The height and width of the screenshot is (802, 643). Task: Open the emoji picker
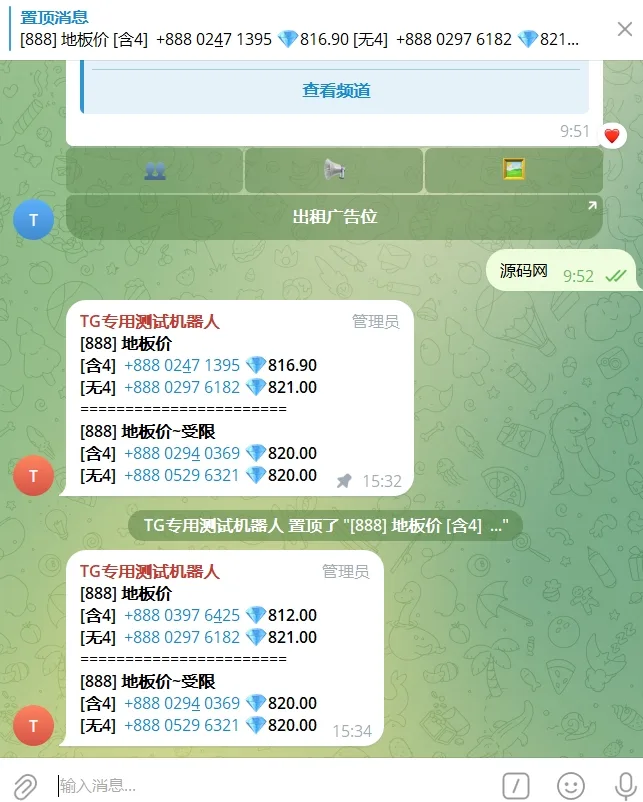click(x=571, y=786)
